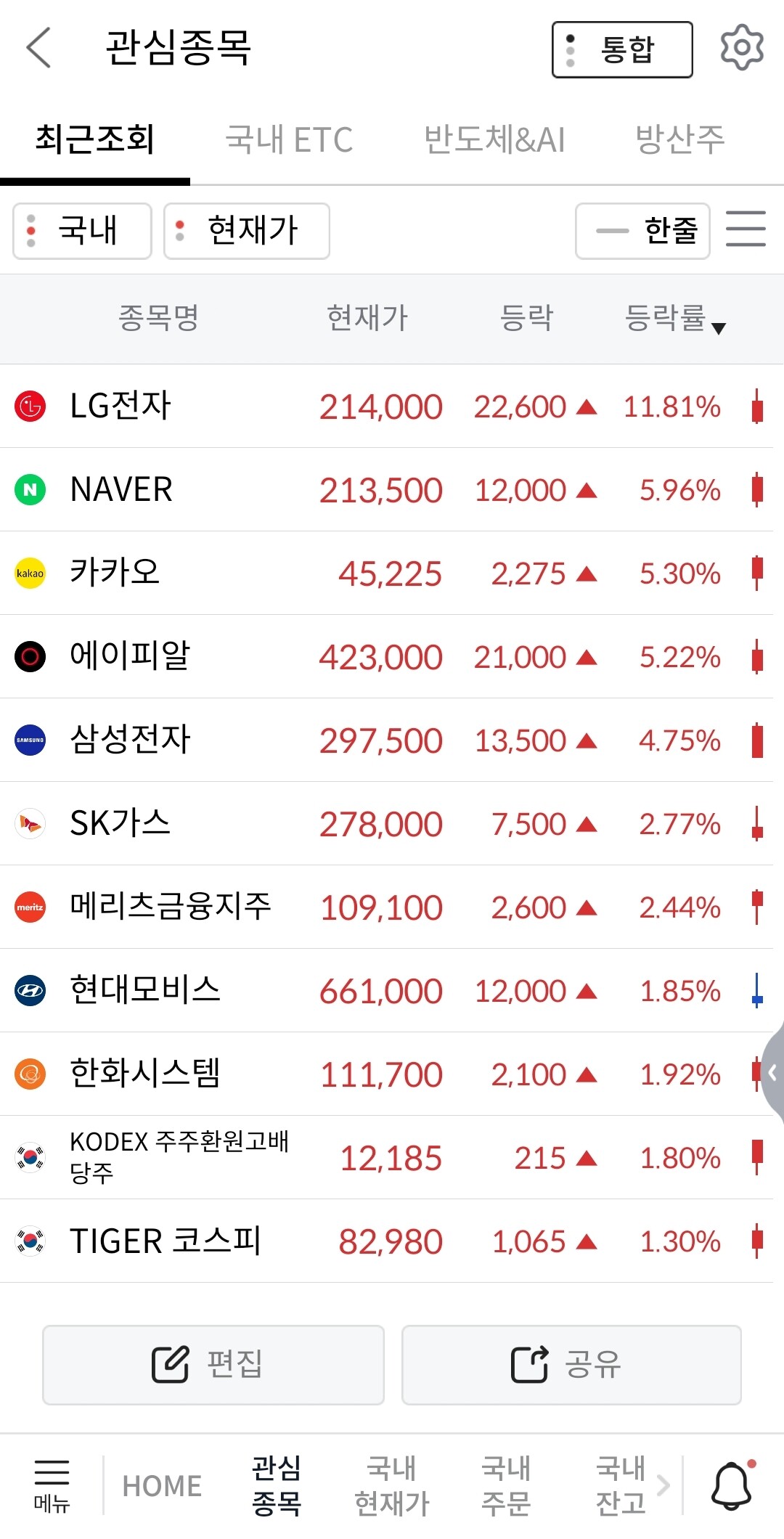The height and width of the screenshot is (1539, 784).
Task: Tap the 공유 share button
Action: [x=571, y=1365]
